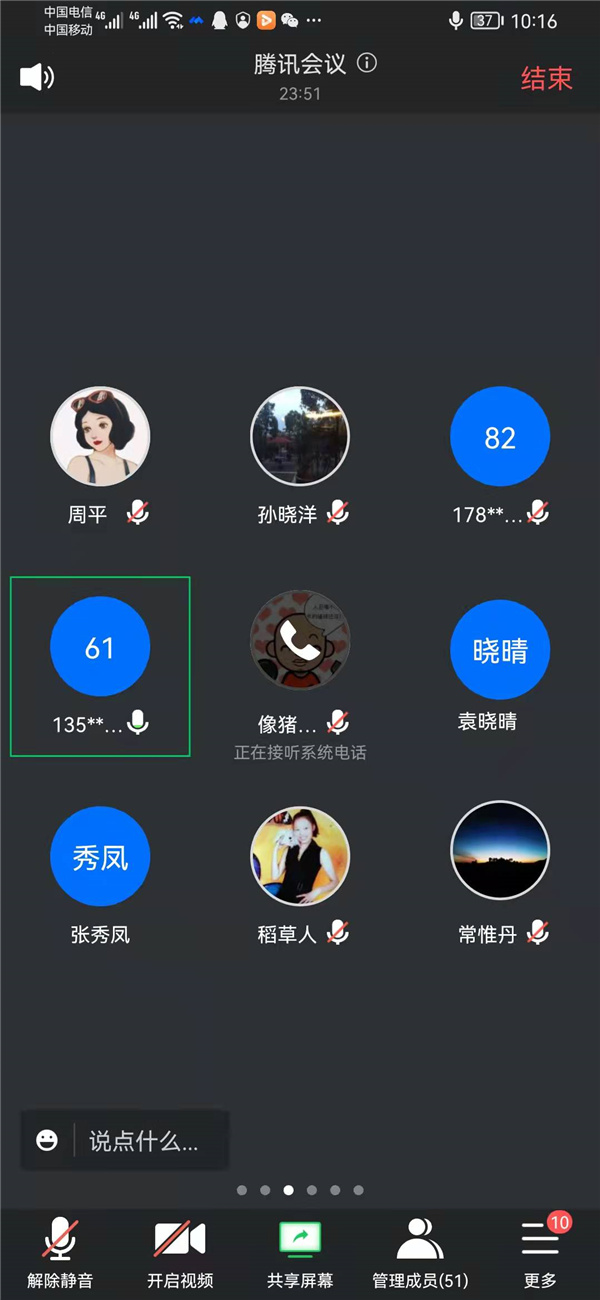
Task: Start 共享屏幕 screen sharing
Action: coord(300,1252)
